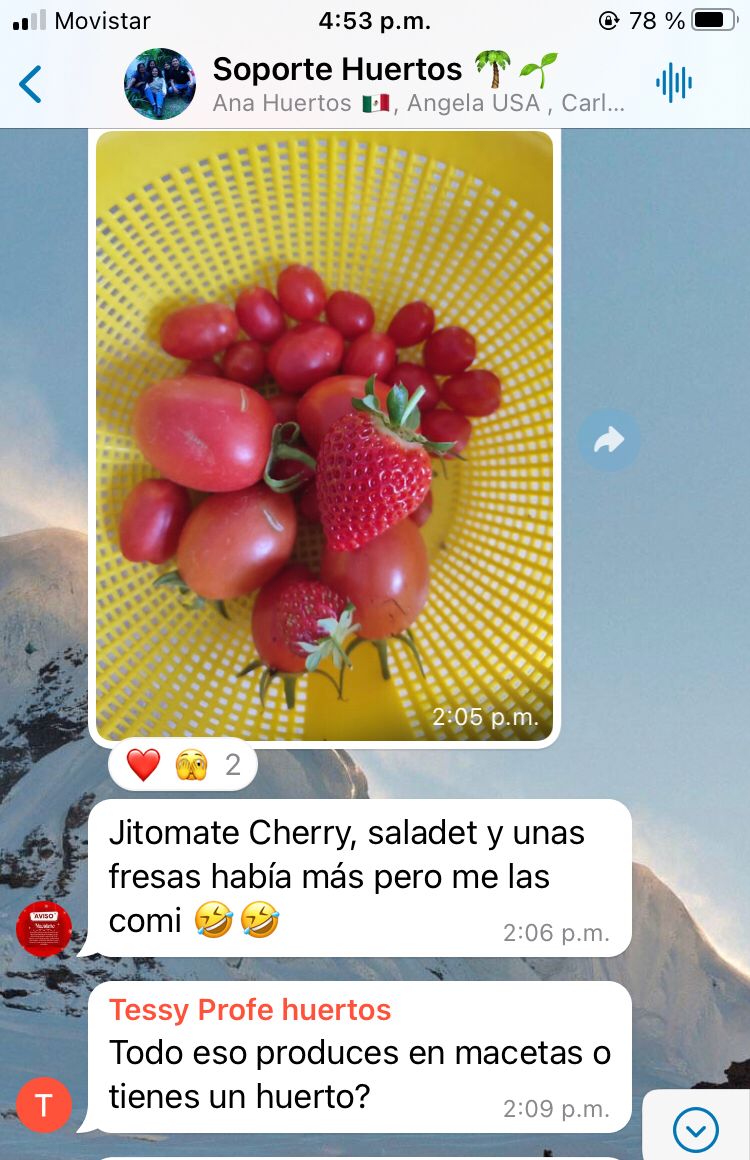Jump to the latest messages

point(695,1130)
